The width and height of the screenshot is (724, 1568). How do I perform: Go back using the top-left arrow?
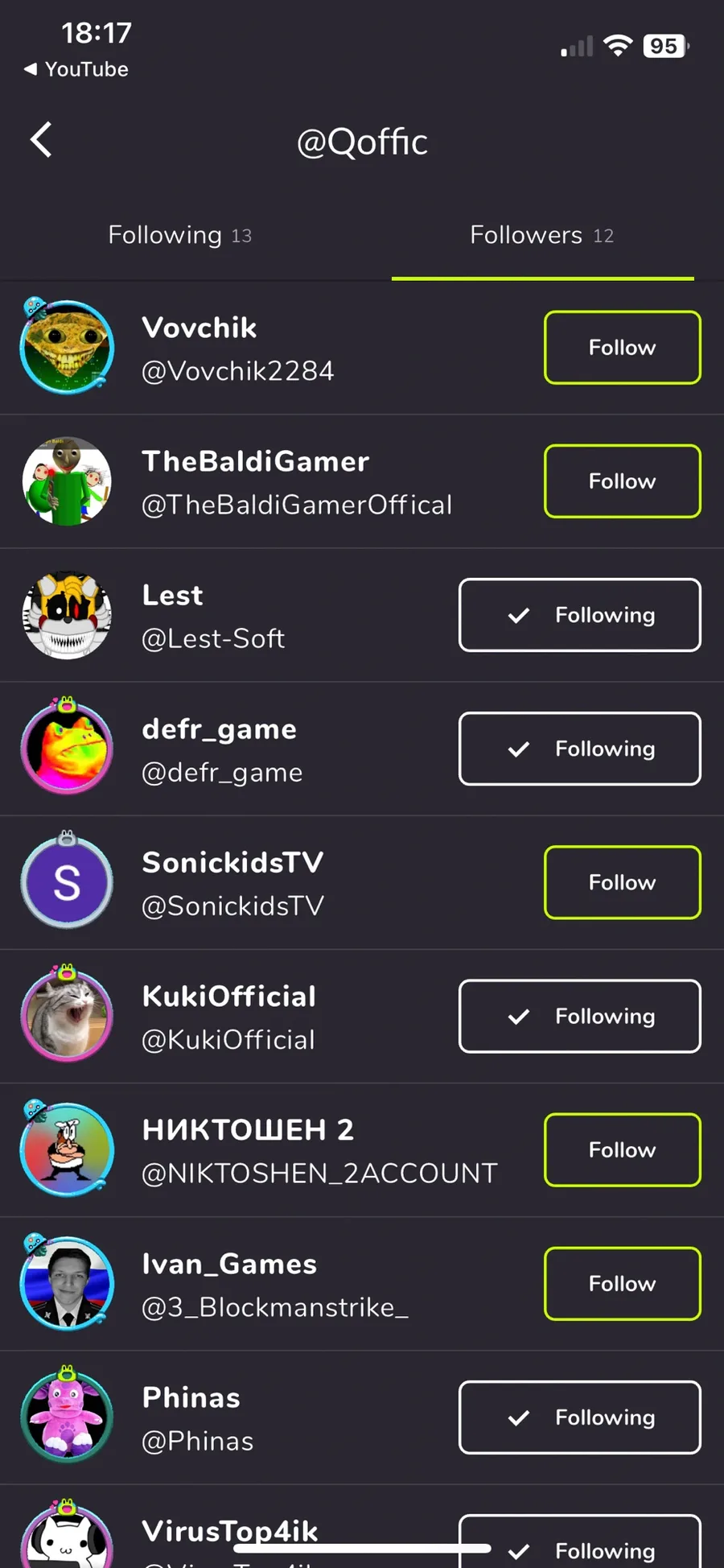tap(41, 140)
